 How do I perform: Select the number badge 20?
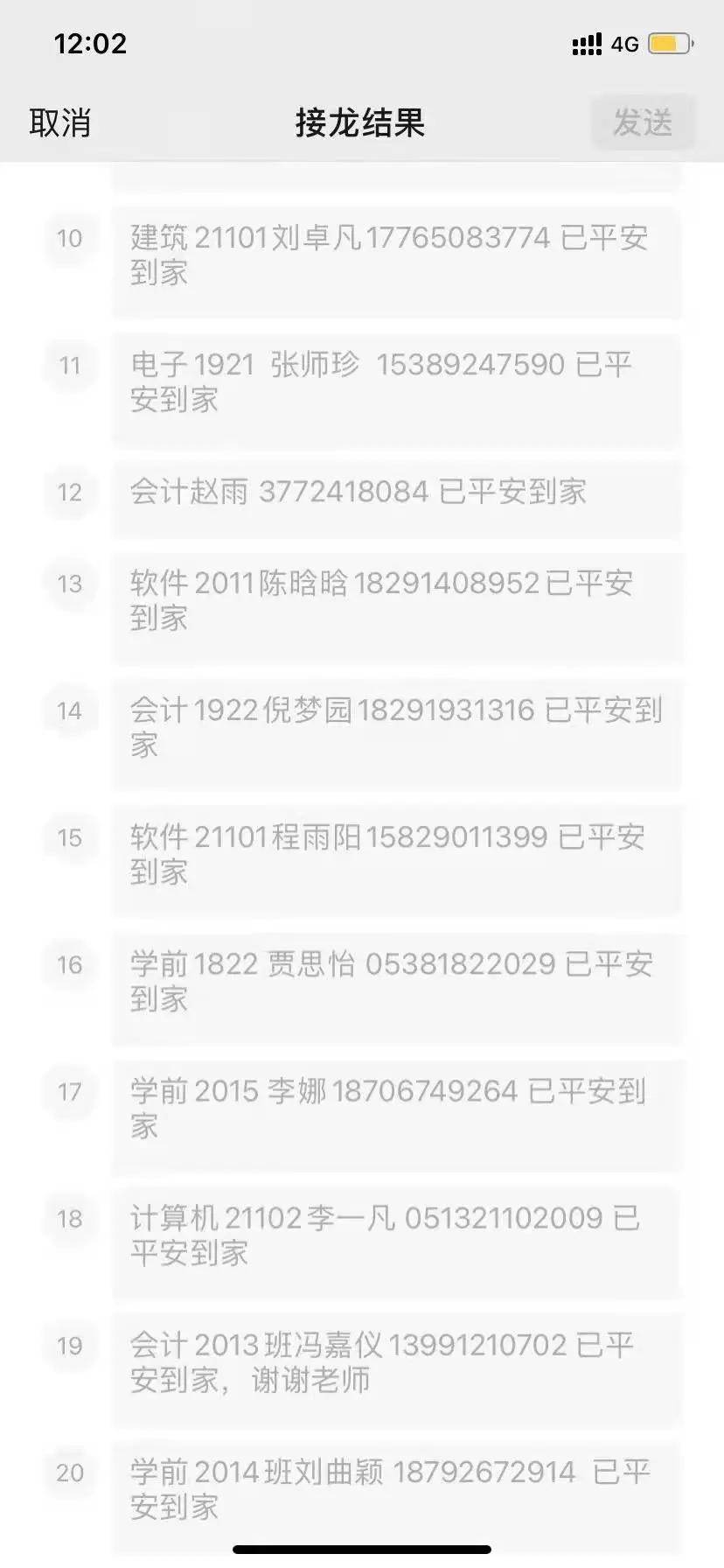70,1474
